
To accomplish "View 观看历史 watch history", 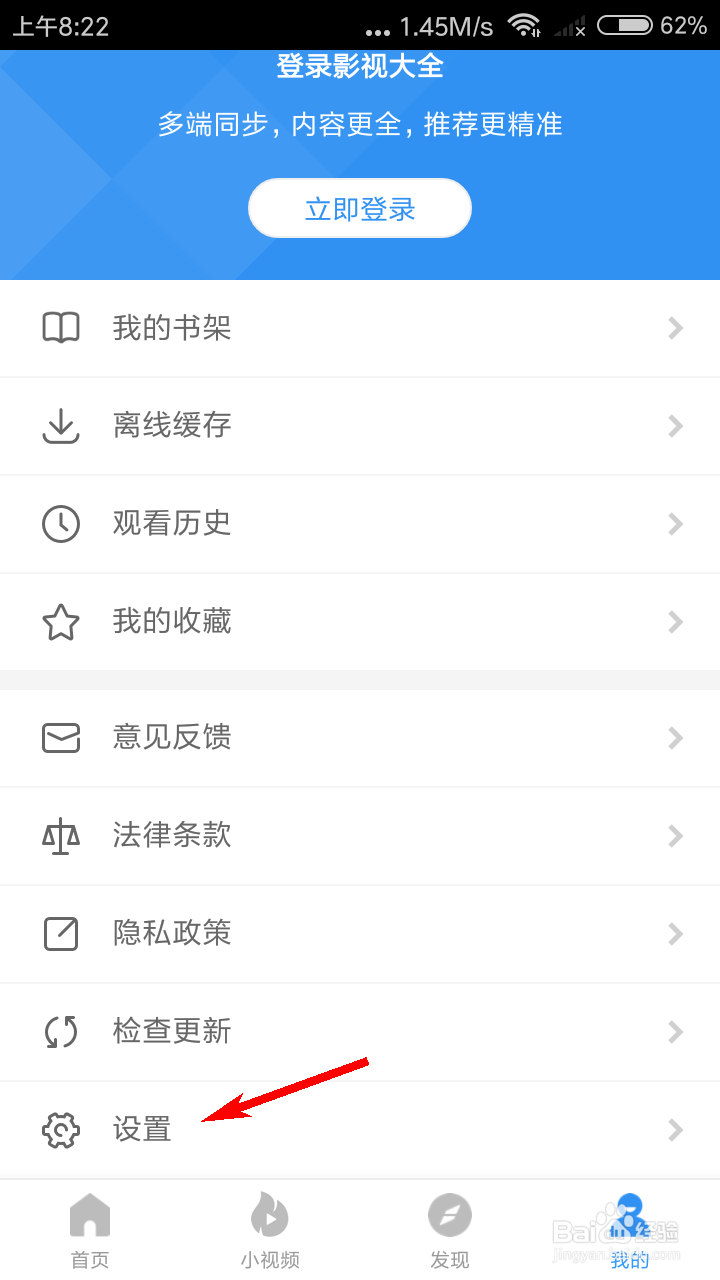I will [x=360, y=524].
